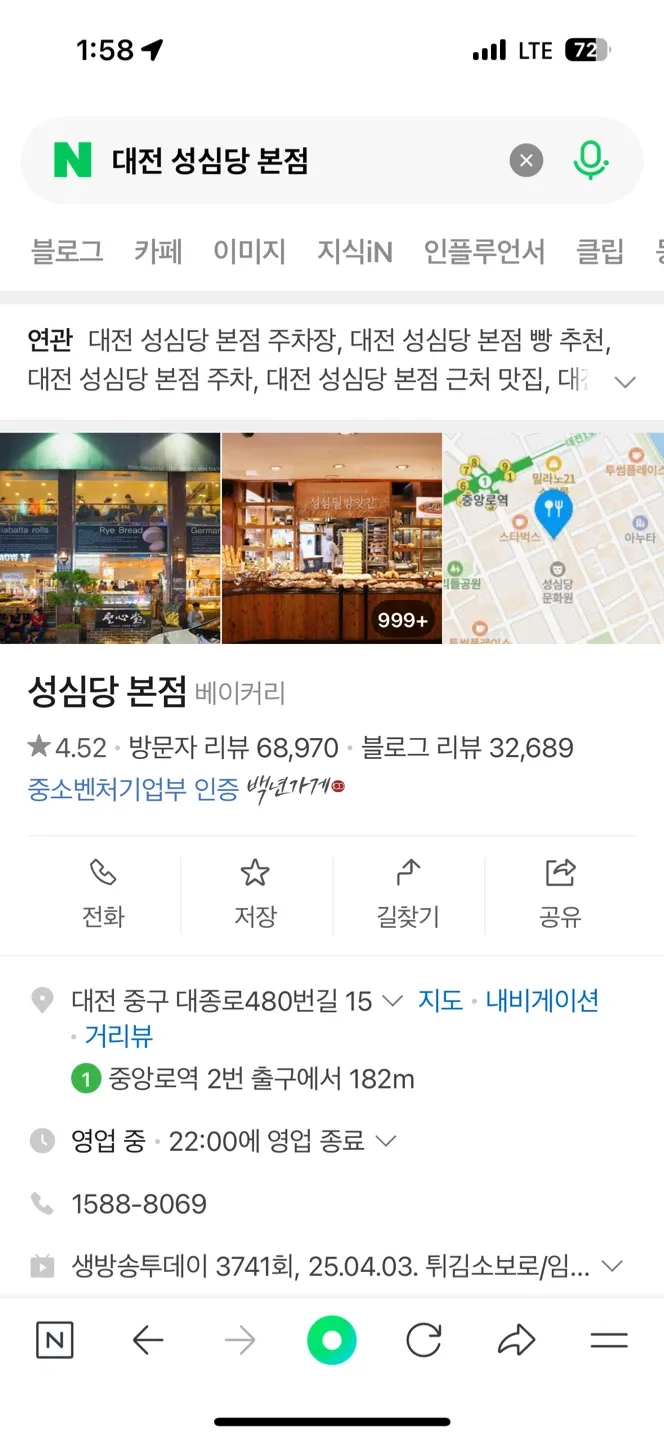Open the storefront photo of 성심당
This screenshot has width=664, height=1440.
[110, 538]
